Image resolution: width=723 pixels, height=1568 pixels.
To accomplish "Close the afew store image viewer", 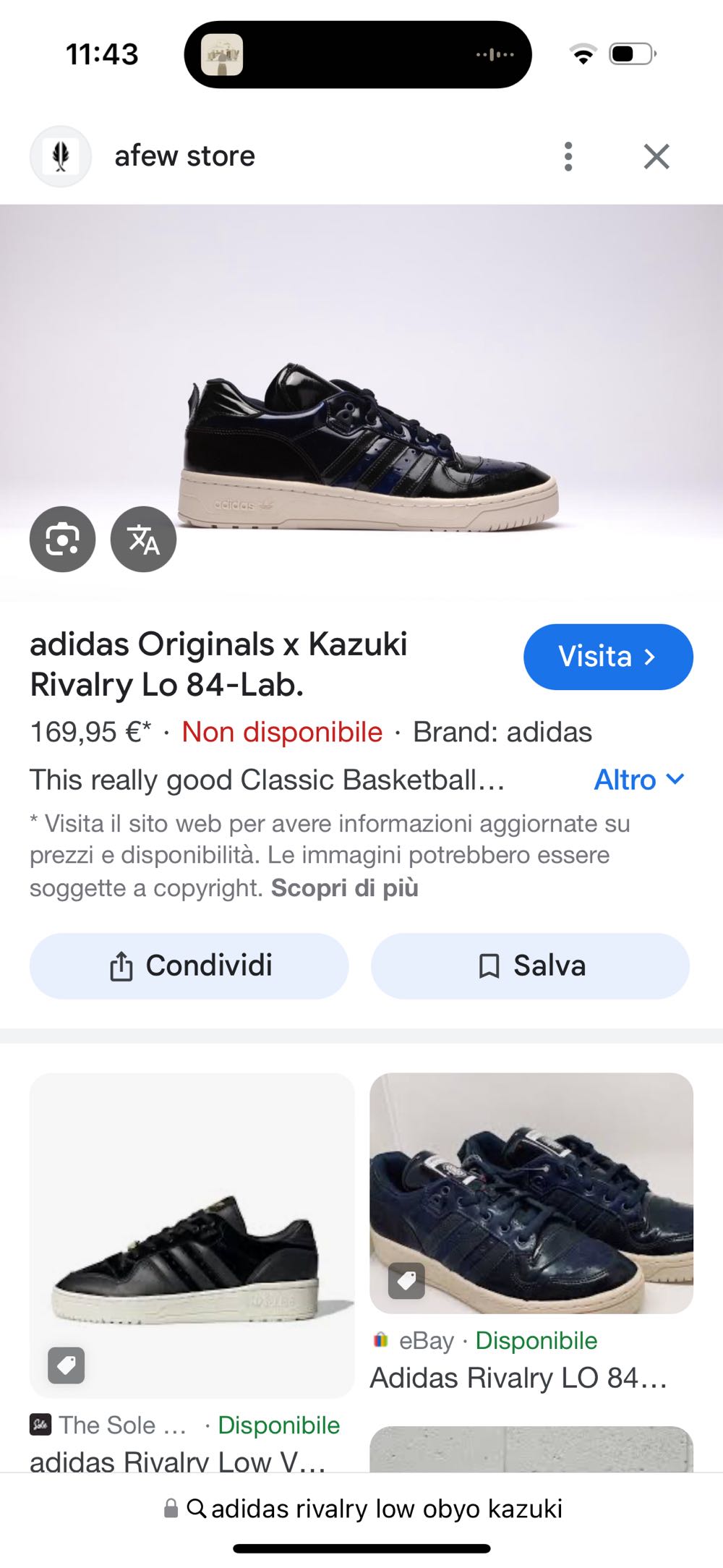I will pyautogui.click(x=656, y=156).
